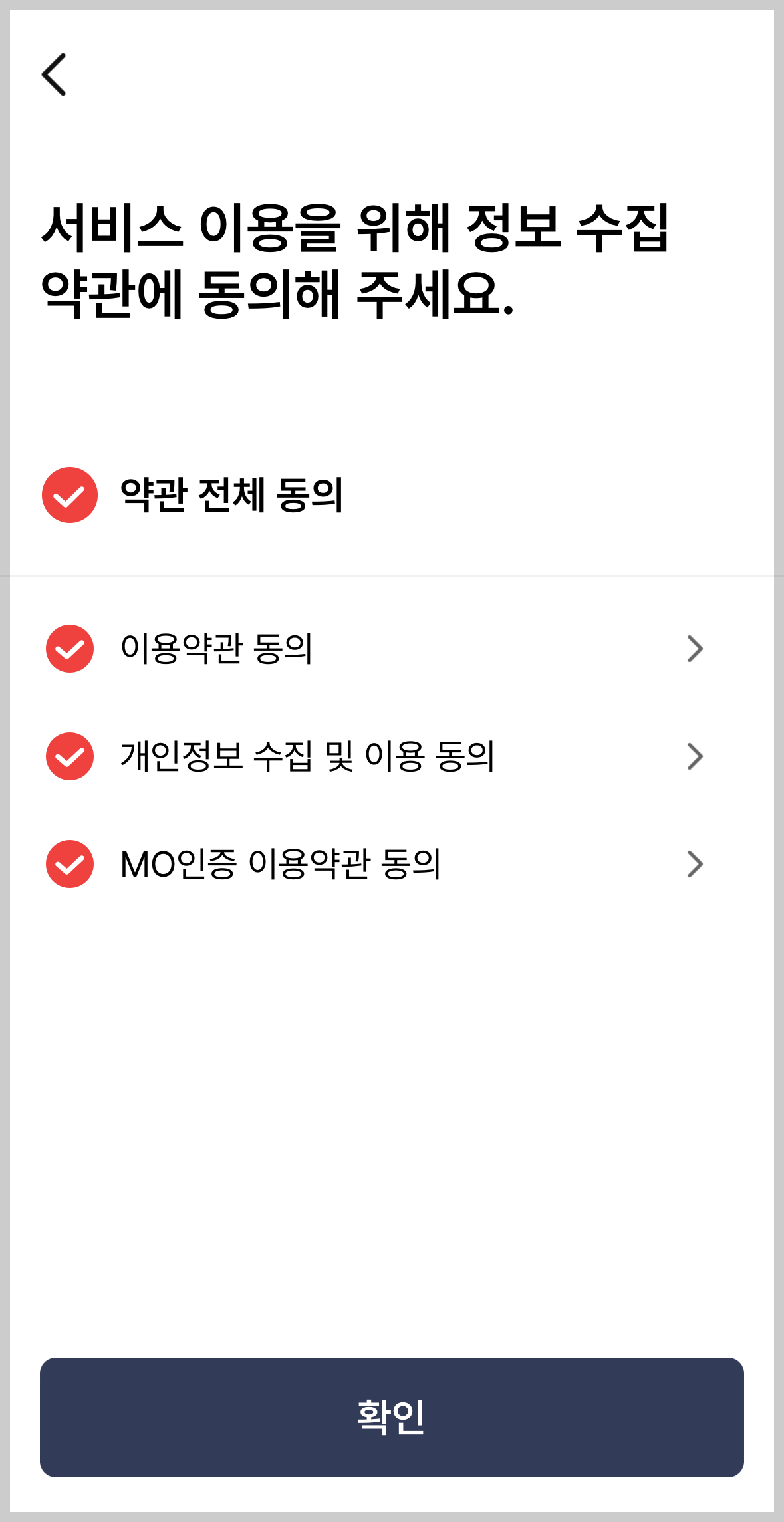Select the 개인정보 수집 및 이용 동의 row
This screenshot has width=784, height=1522.
click(308, 756)
